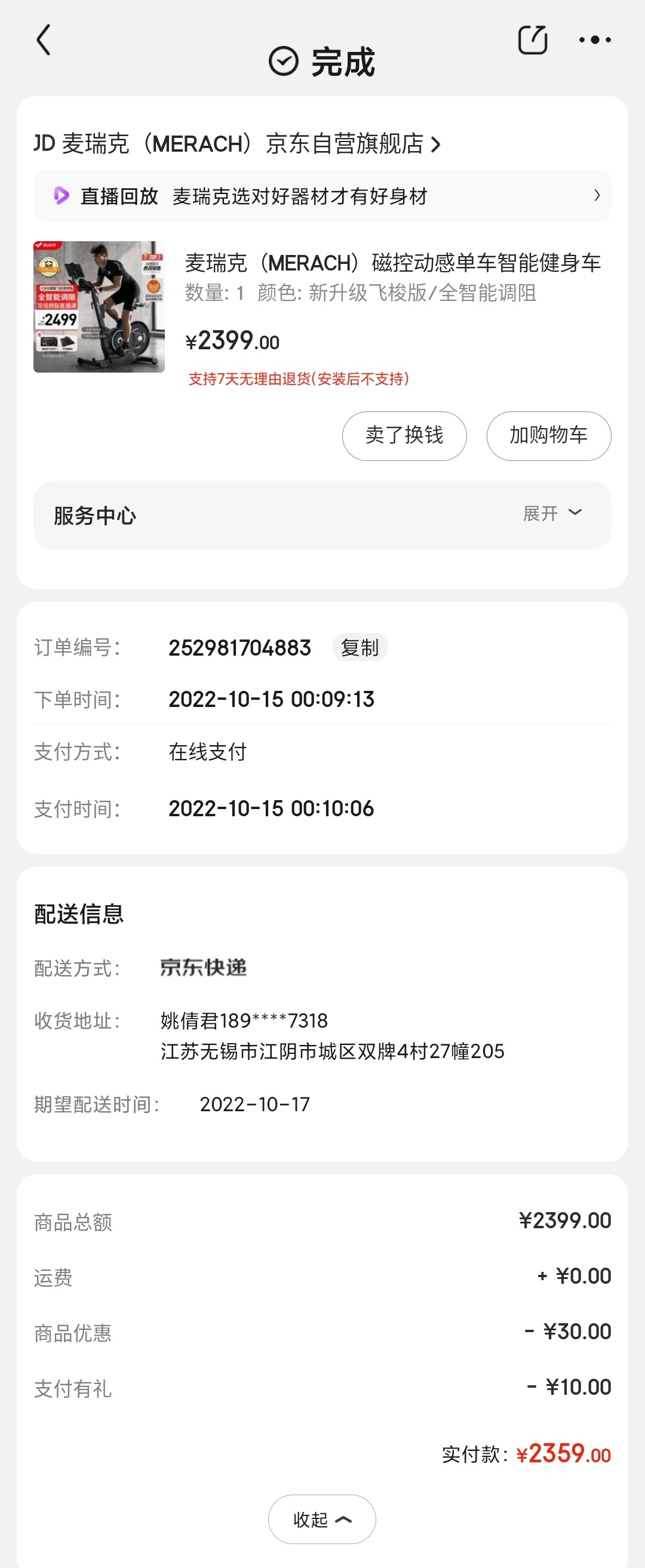Viewport: 645px width, 1568px height.
Task: Collapse the price details with 收起
Action: coord(321,1519)
